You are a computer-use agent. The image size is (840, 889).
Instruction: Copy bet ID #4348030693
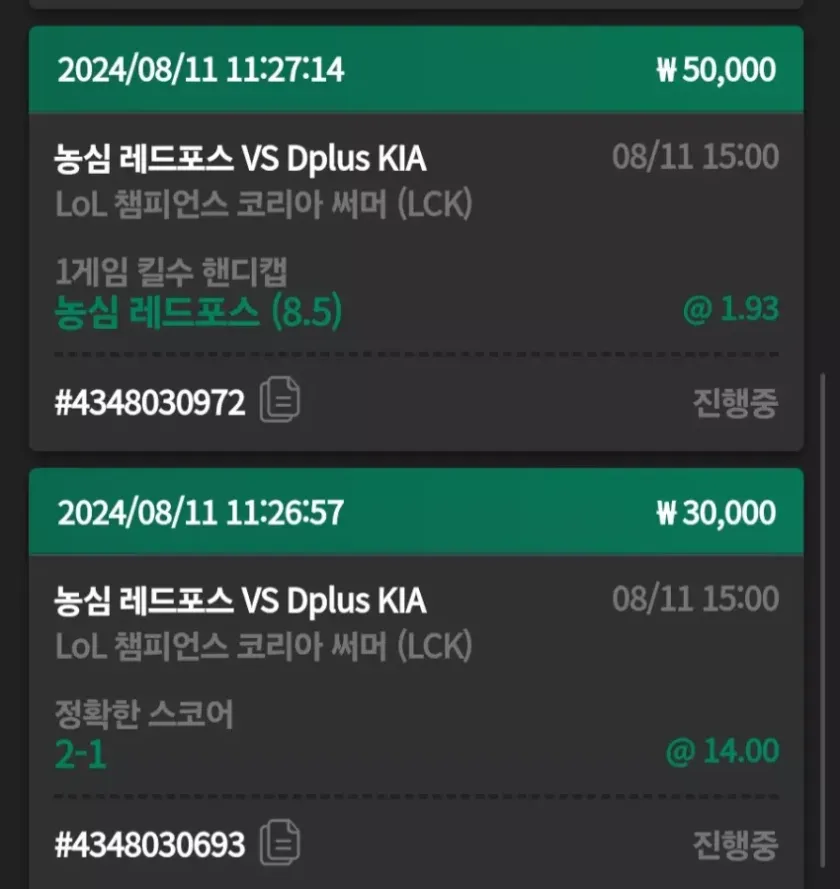[280, 844]
